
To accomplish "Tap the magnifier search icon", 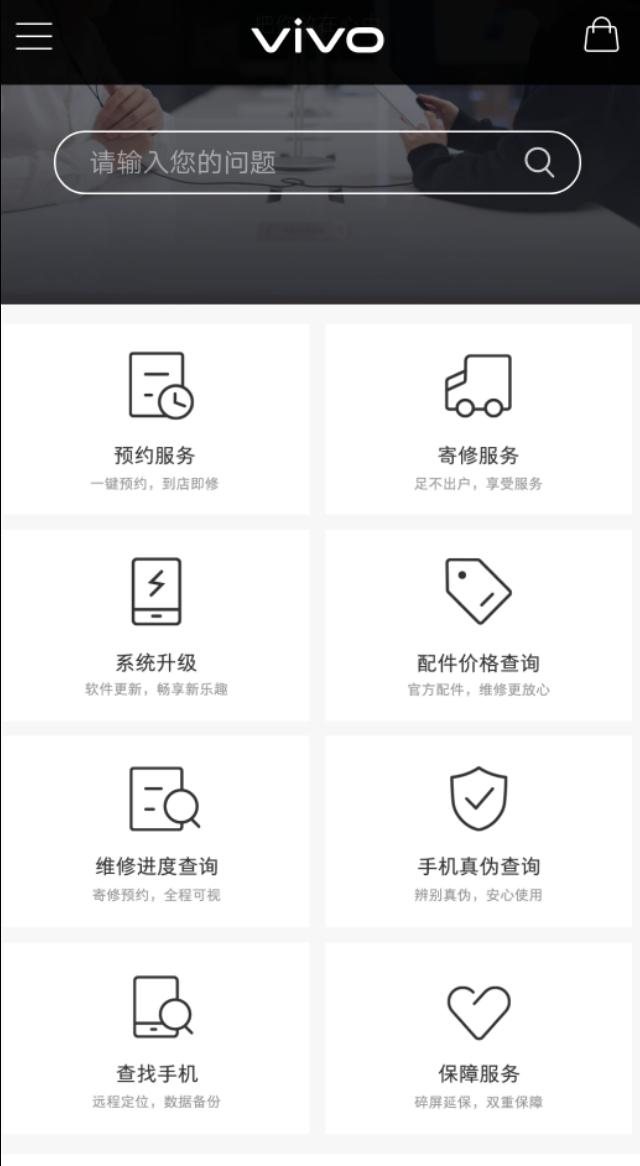I will [x=539, y=162].
